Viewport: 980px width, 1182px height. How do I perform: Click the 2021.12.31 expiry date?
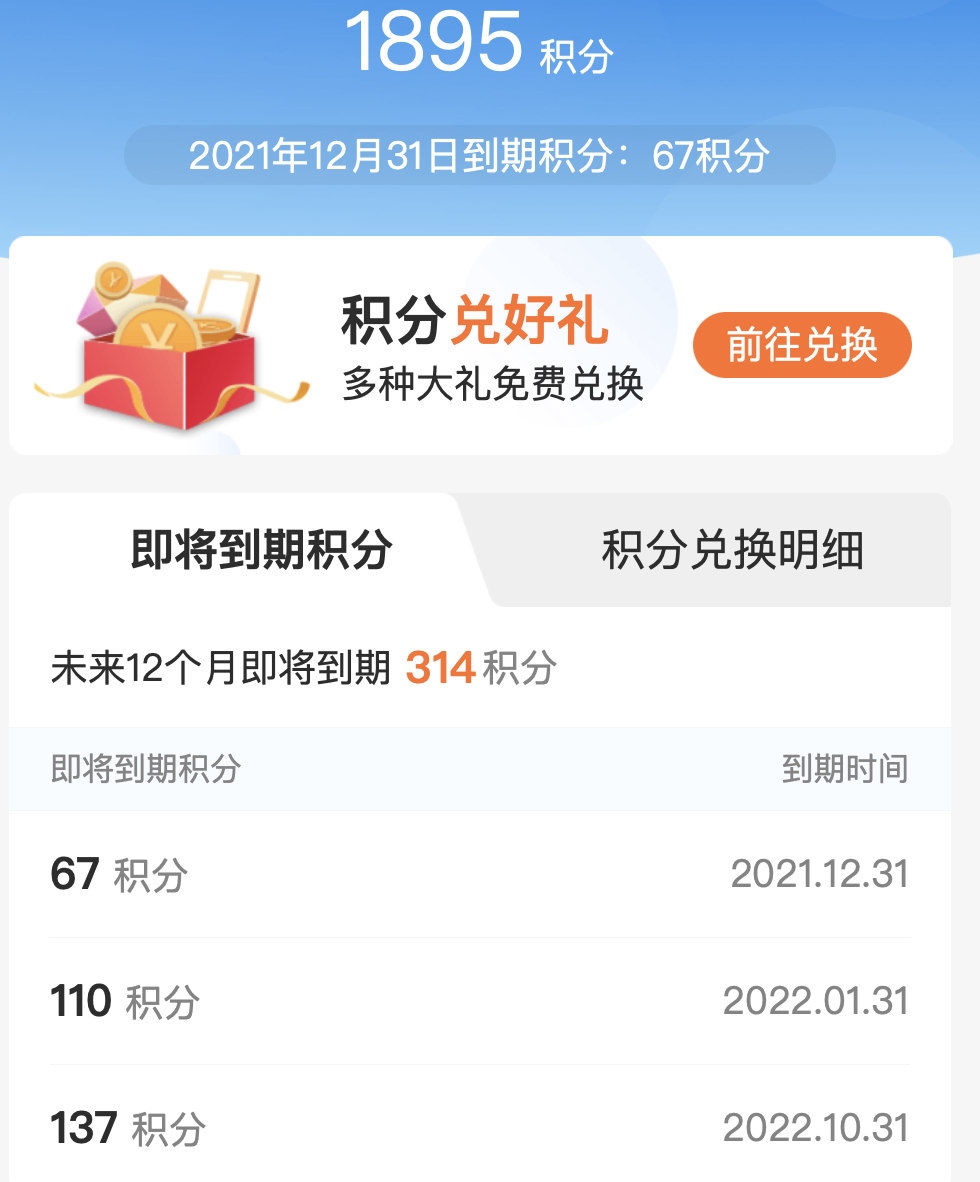pos(822,874)
